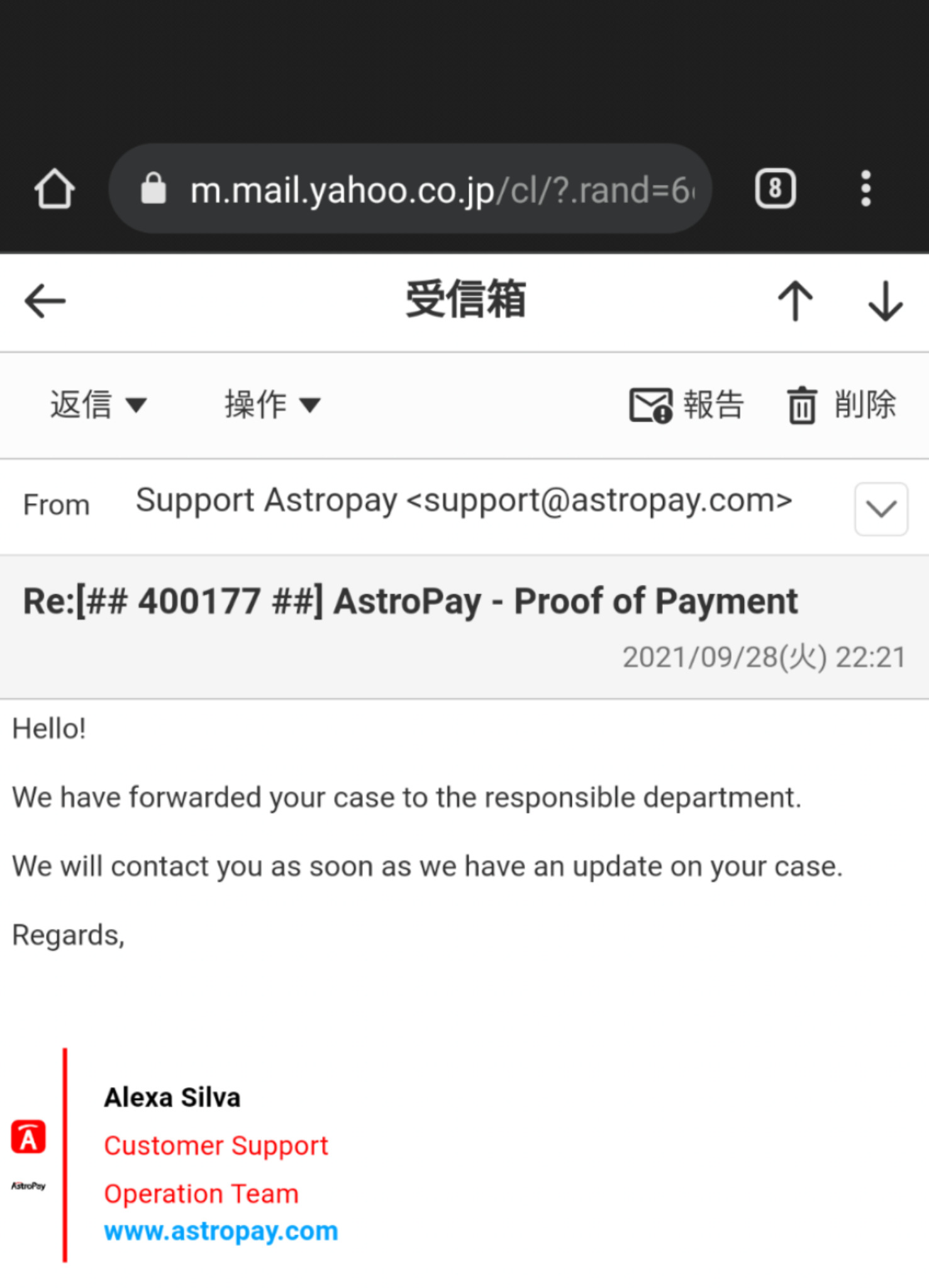Viewport: 929px width, 1288px height.
Task: Open the 返信 reply dropdown
Action: coord(98,404)
